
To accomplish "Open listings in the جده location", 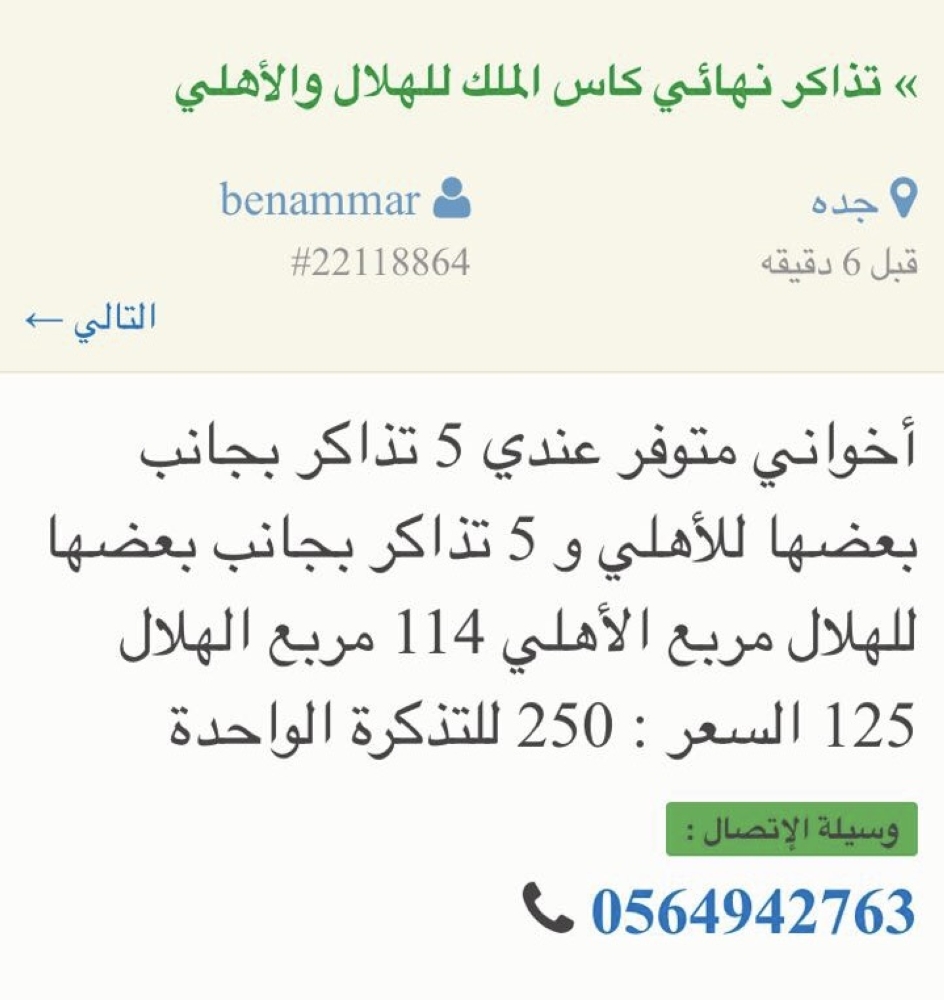I will point(847,203).
